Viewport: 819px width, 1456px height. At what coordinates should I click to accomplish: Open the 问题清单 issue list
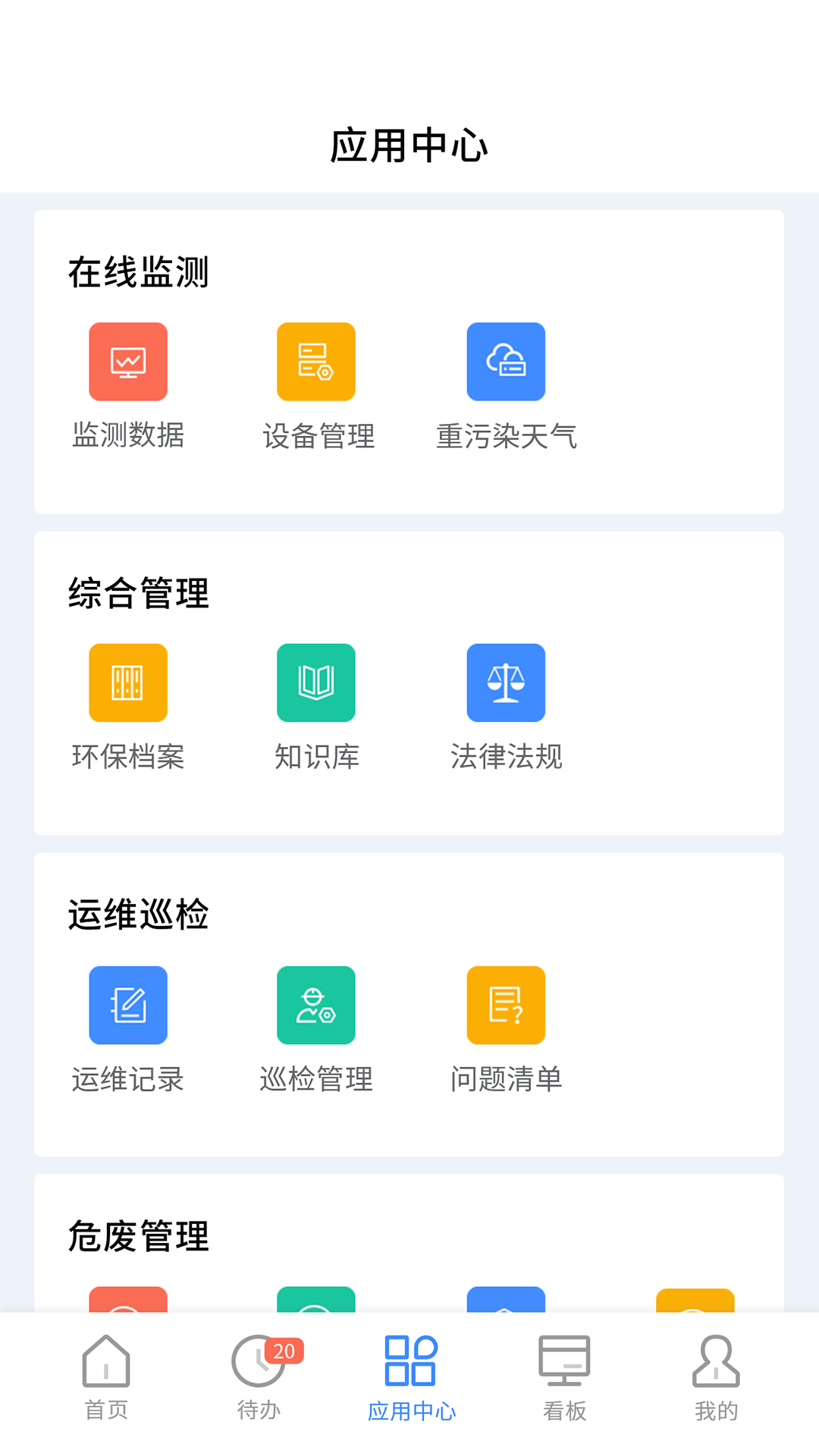[x=506, y=1006]
